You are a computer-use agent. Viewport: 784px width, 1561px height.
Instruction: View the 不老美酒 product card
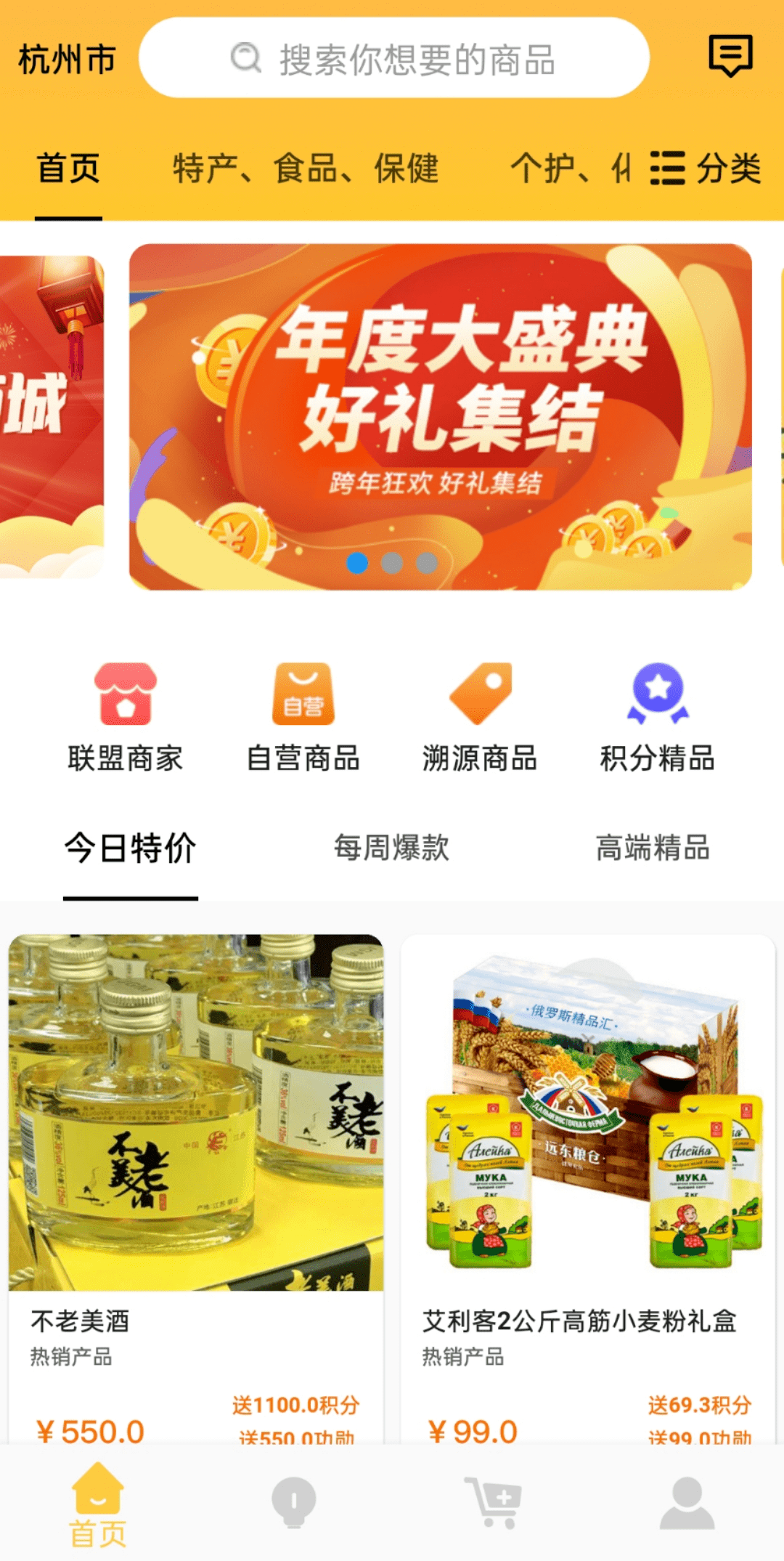[x=196, y=1162]
